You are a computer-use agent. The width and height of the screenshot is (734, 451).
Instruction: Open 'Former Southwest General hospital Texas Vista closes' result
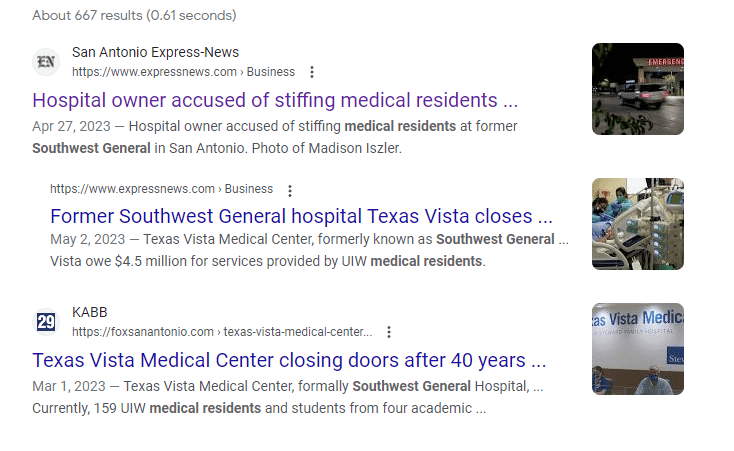pos(301,217)
